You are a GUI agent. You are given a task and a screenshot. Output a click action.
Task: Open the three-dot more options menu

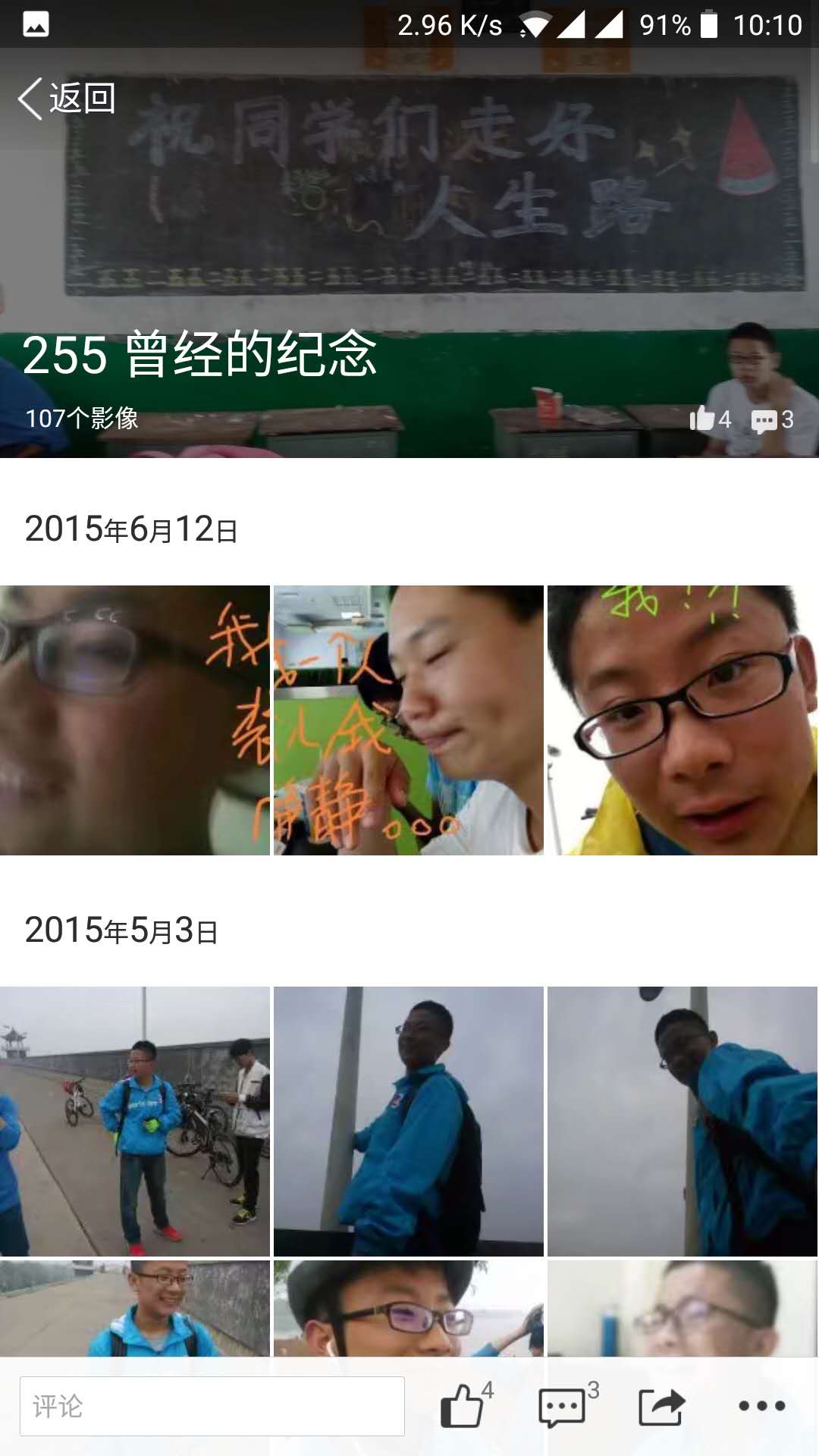pos(761,1406)
